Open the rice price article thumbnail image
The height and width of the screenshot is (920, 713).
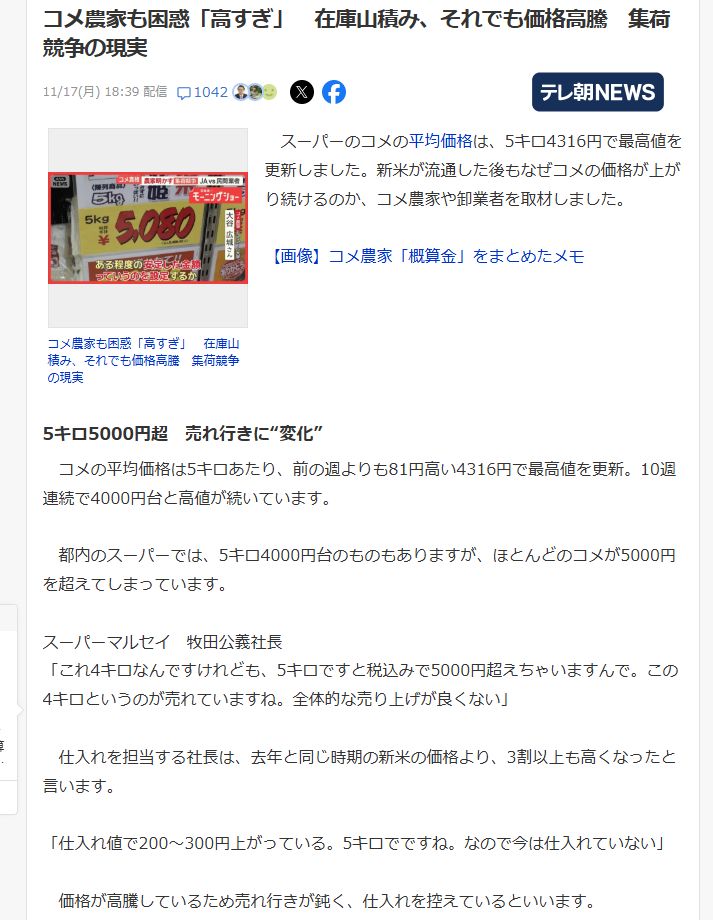click(147, 228)
